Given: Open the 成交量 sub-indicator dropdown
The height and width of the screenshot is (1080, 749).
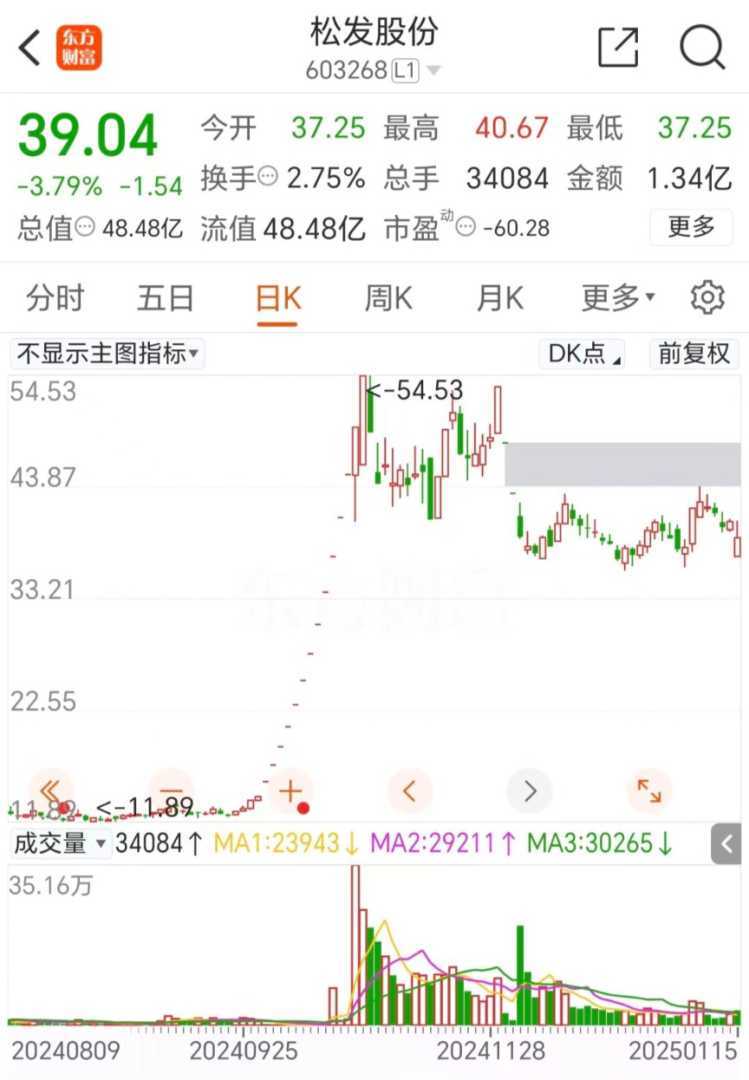Looking at the screenshot, I should pos(59,843).
